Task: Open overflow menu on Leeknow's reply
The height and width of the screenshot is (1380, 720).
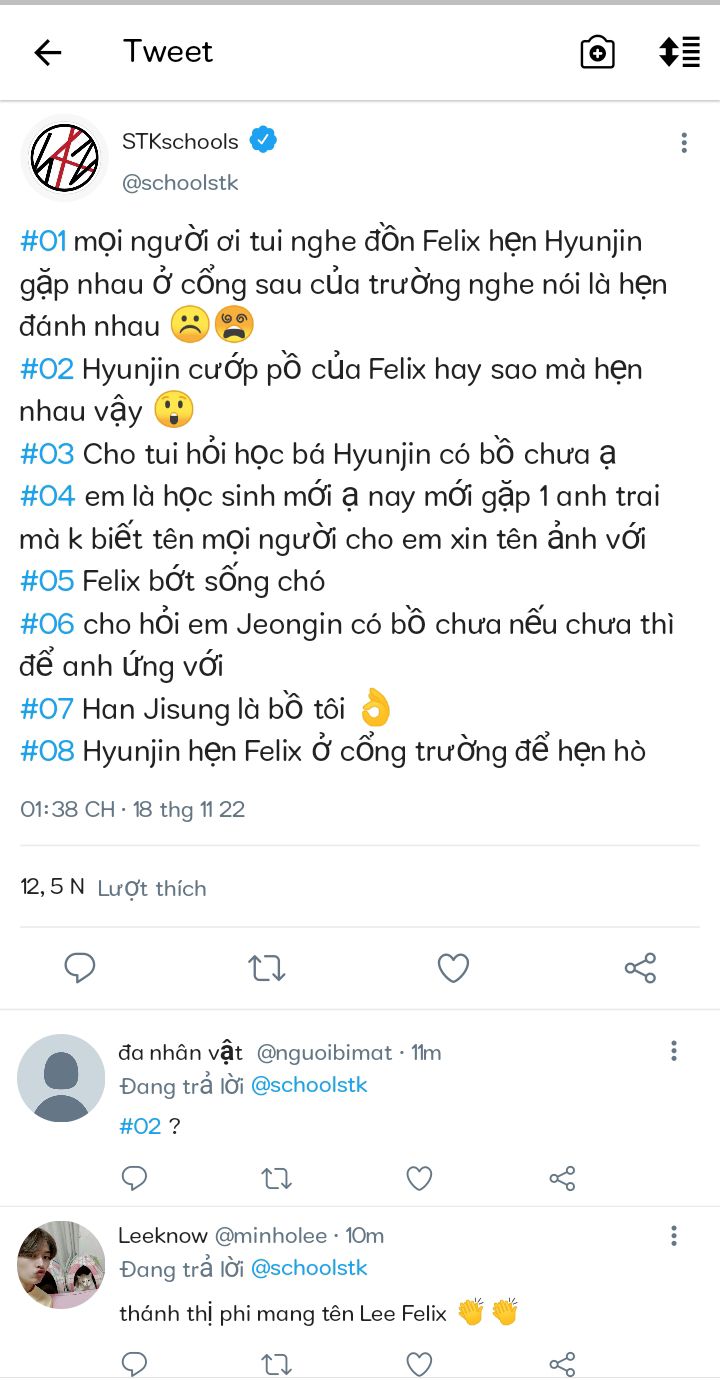Action: pyautogui.click(x=674, y=1236)
